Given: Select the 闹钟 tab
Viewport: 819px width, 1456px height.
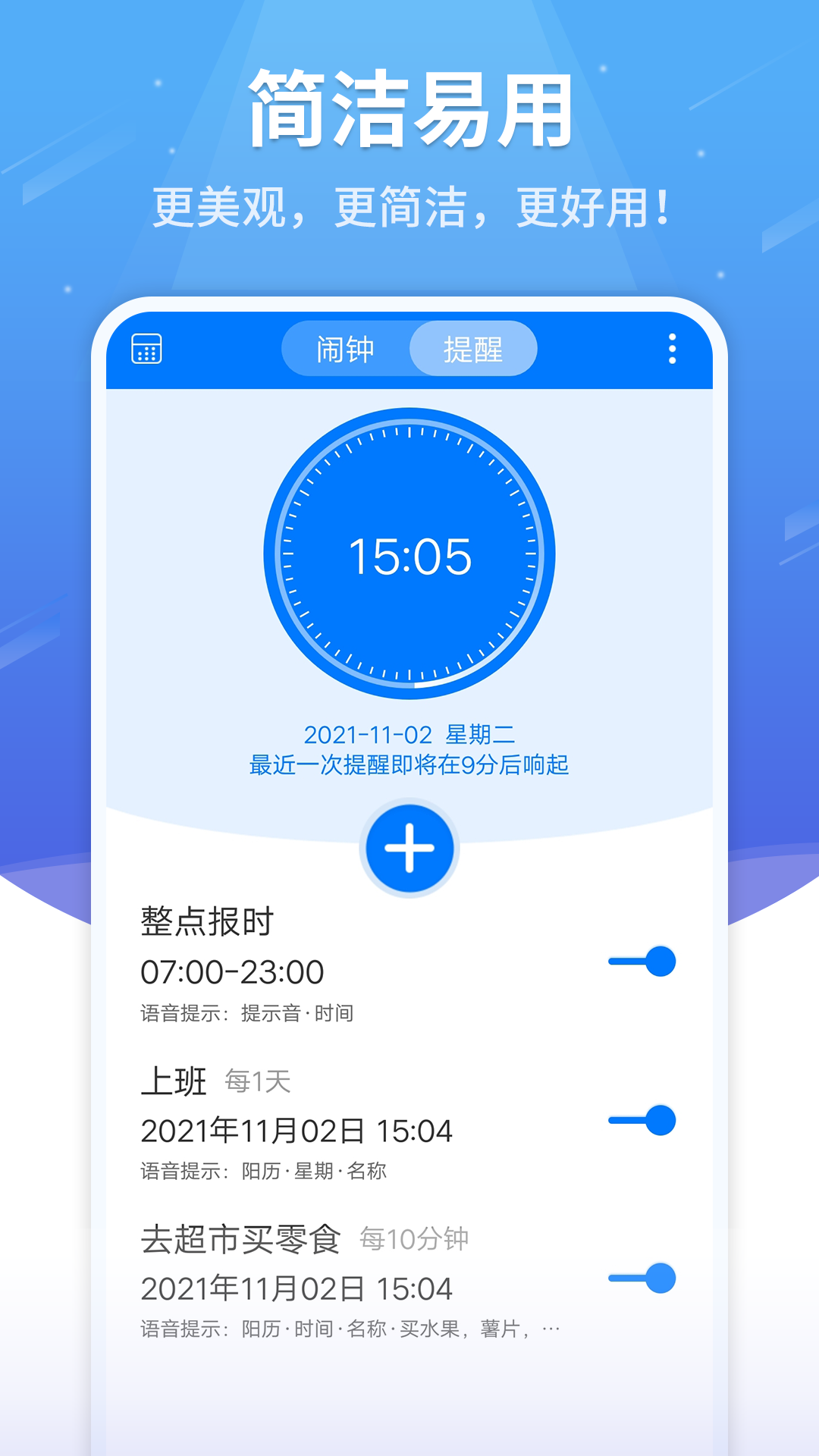Looking at the screenshot, I should [345, 349].
